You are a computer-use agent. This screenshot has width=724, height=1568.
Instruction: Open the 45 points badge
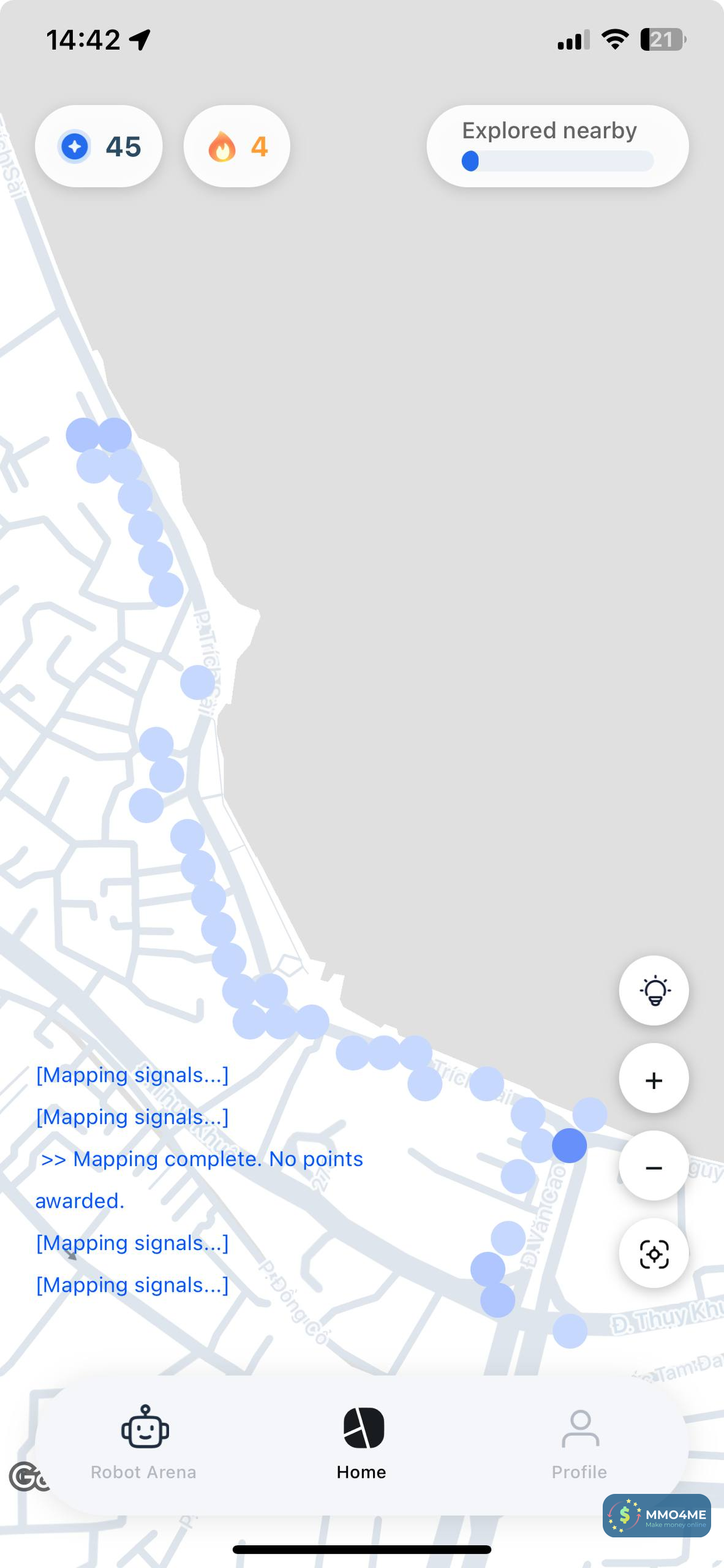[99, 146]
